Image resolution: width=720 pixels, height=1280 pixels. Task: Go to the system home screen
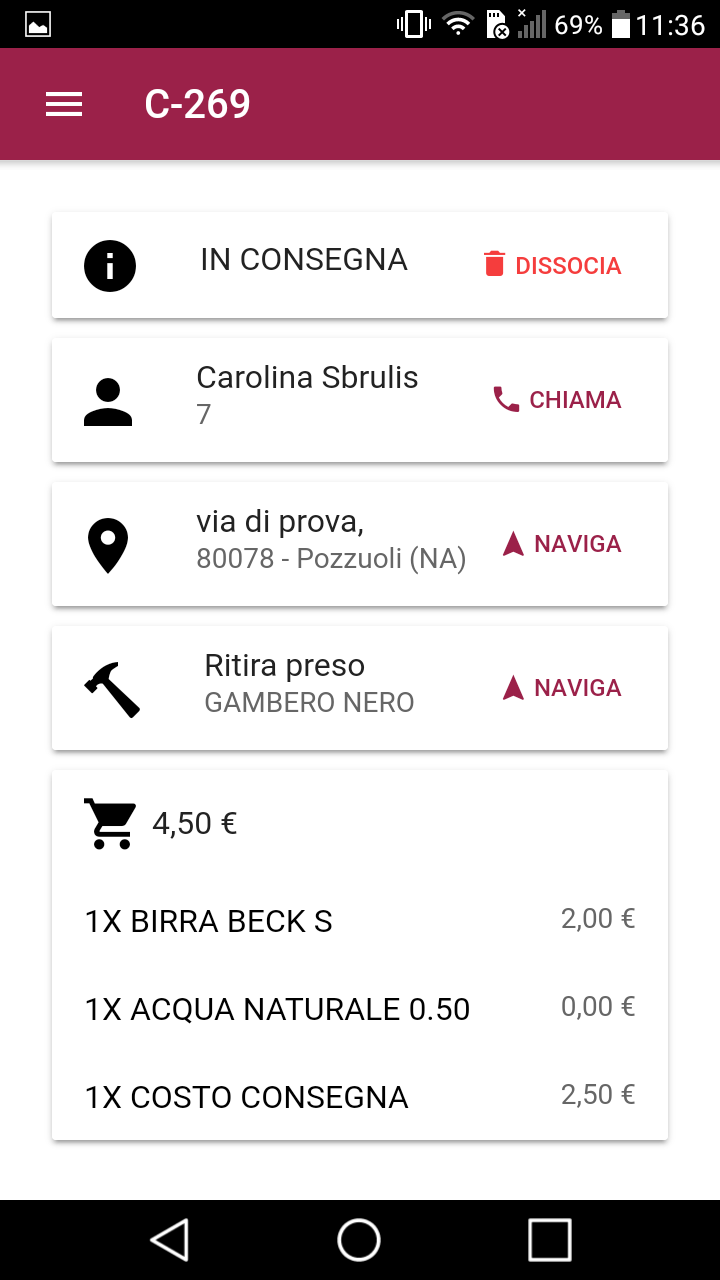359,1240
